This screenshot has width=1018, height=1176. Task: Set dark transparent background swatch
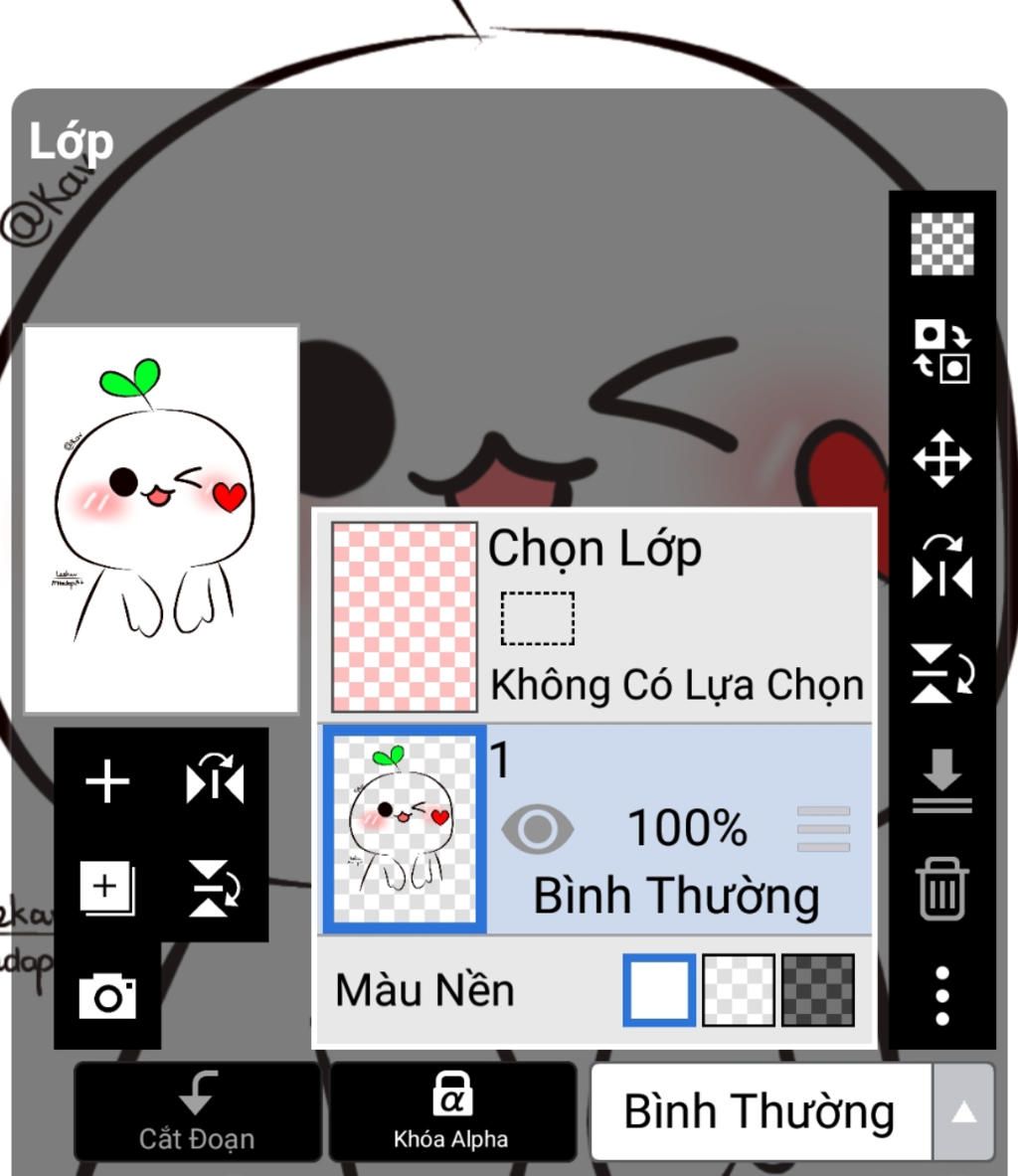pyautogui.click(x=818, y=990)
